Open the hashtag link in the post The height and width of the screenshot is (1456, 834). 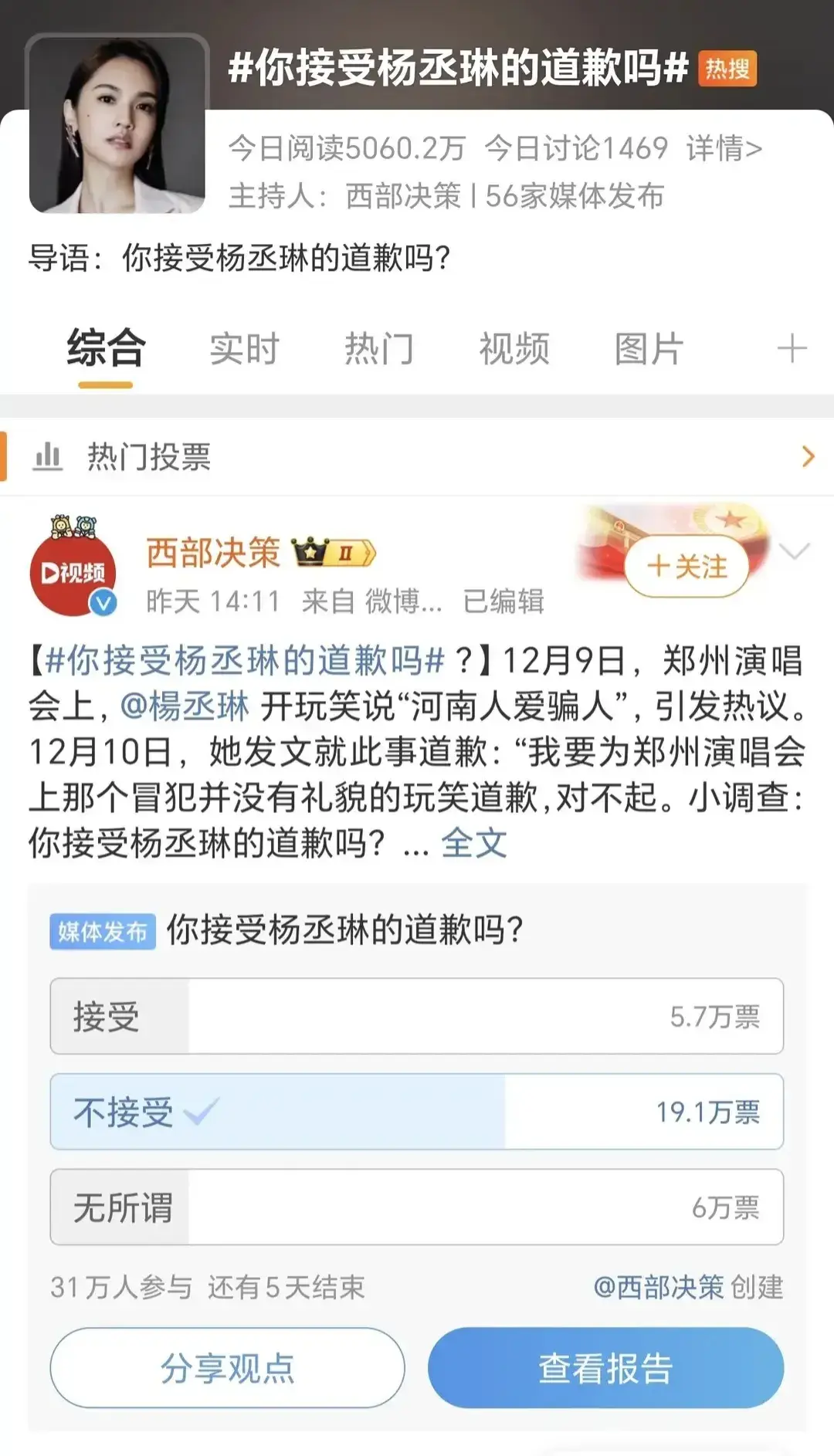click(244, 662)
